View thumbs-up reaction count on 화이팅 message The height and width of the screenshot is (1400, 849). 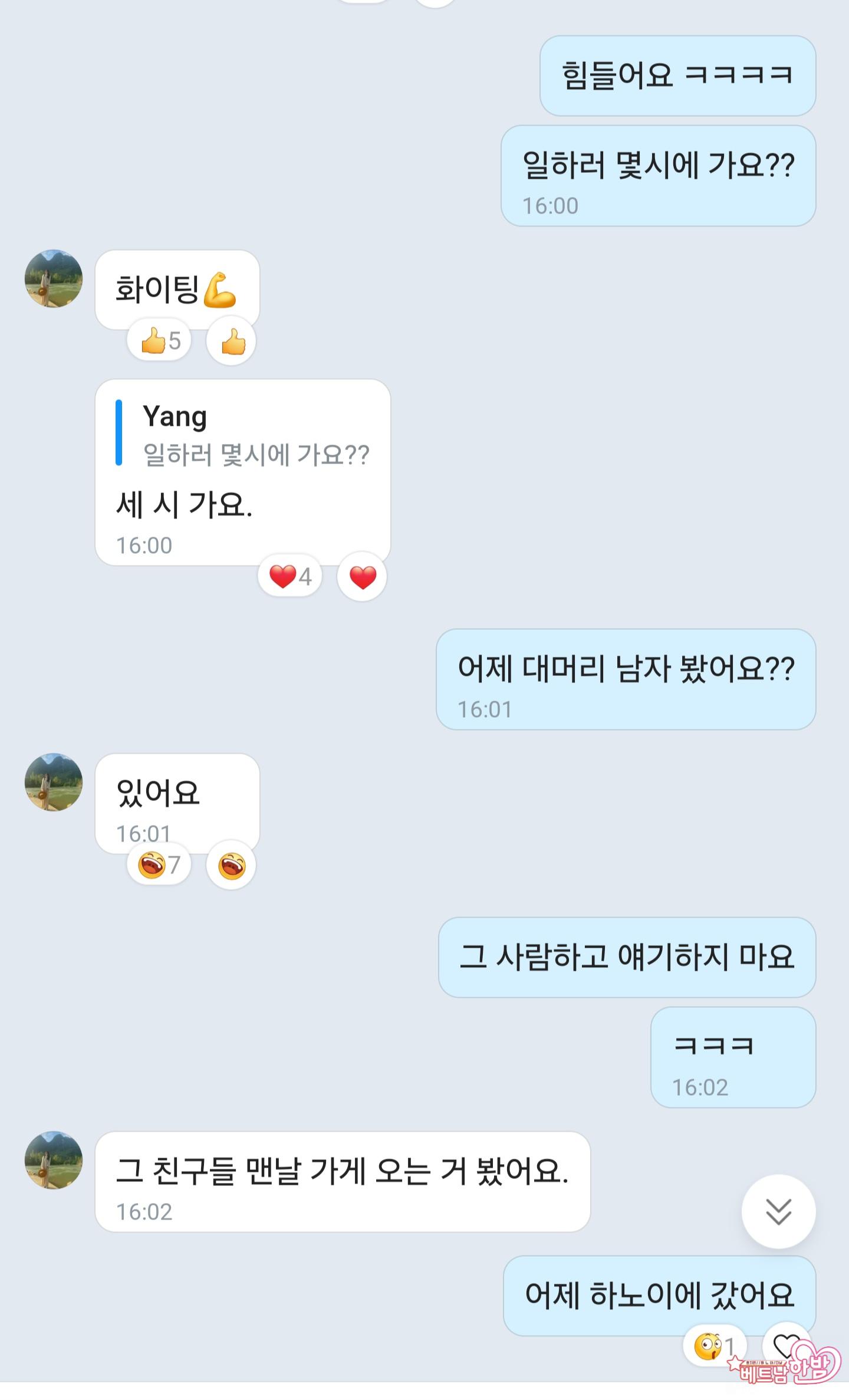pyautogui.click(x=160, y=340)
